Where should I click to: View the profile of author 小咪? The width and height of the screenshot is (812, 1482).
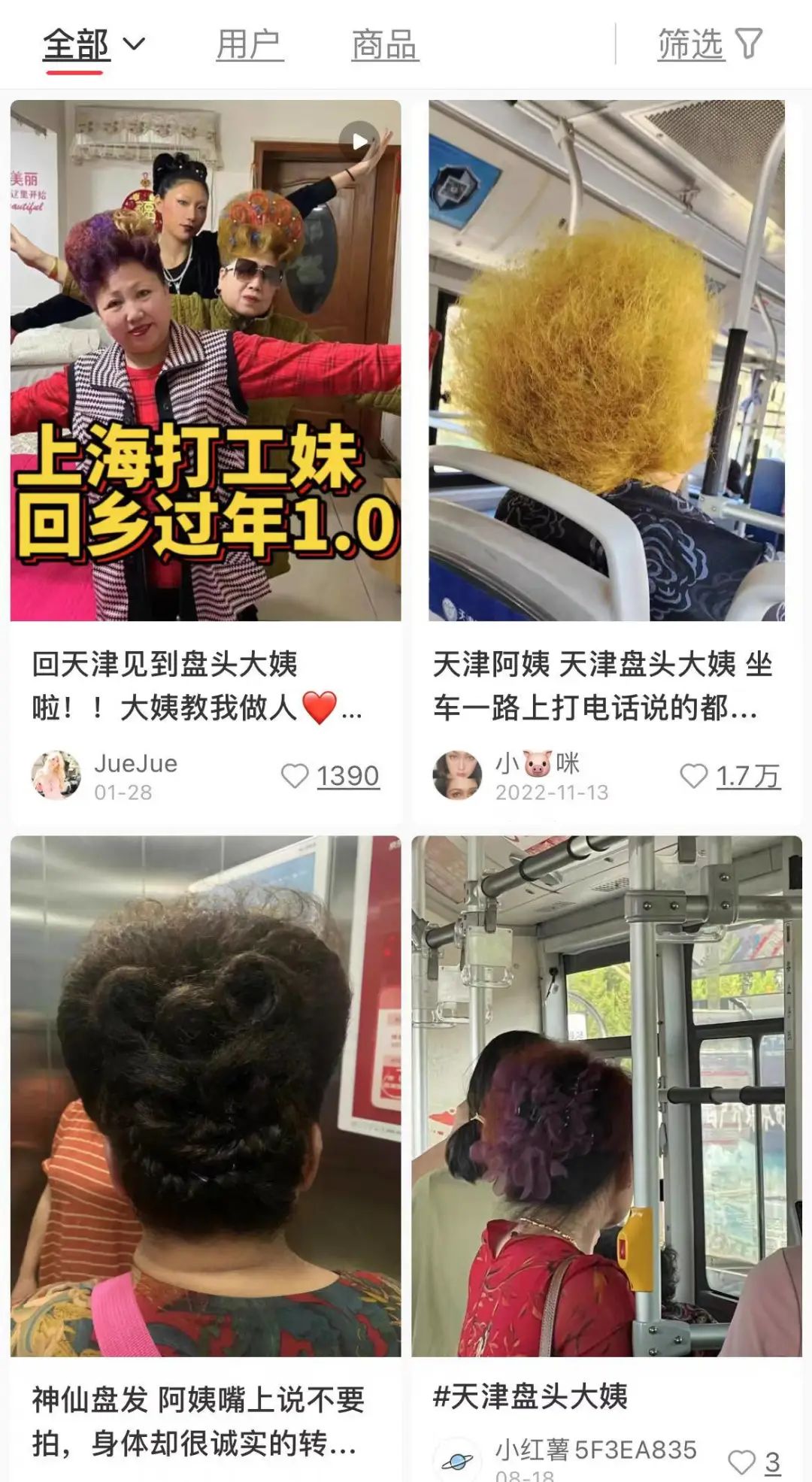point(457,775)
